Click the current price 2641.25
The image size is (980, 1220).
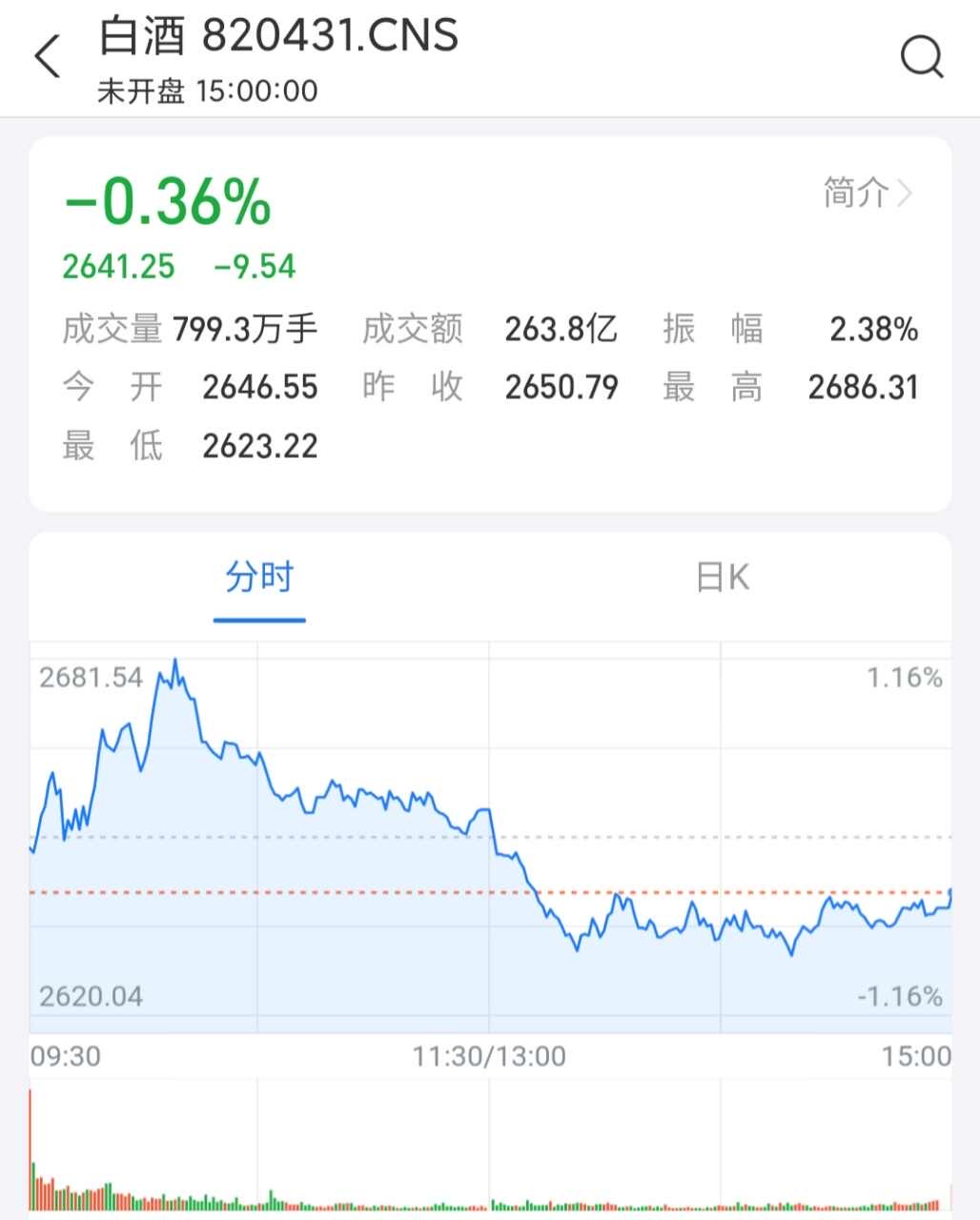pos(117,267)
